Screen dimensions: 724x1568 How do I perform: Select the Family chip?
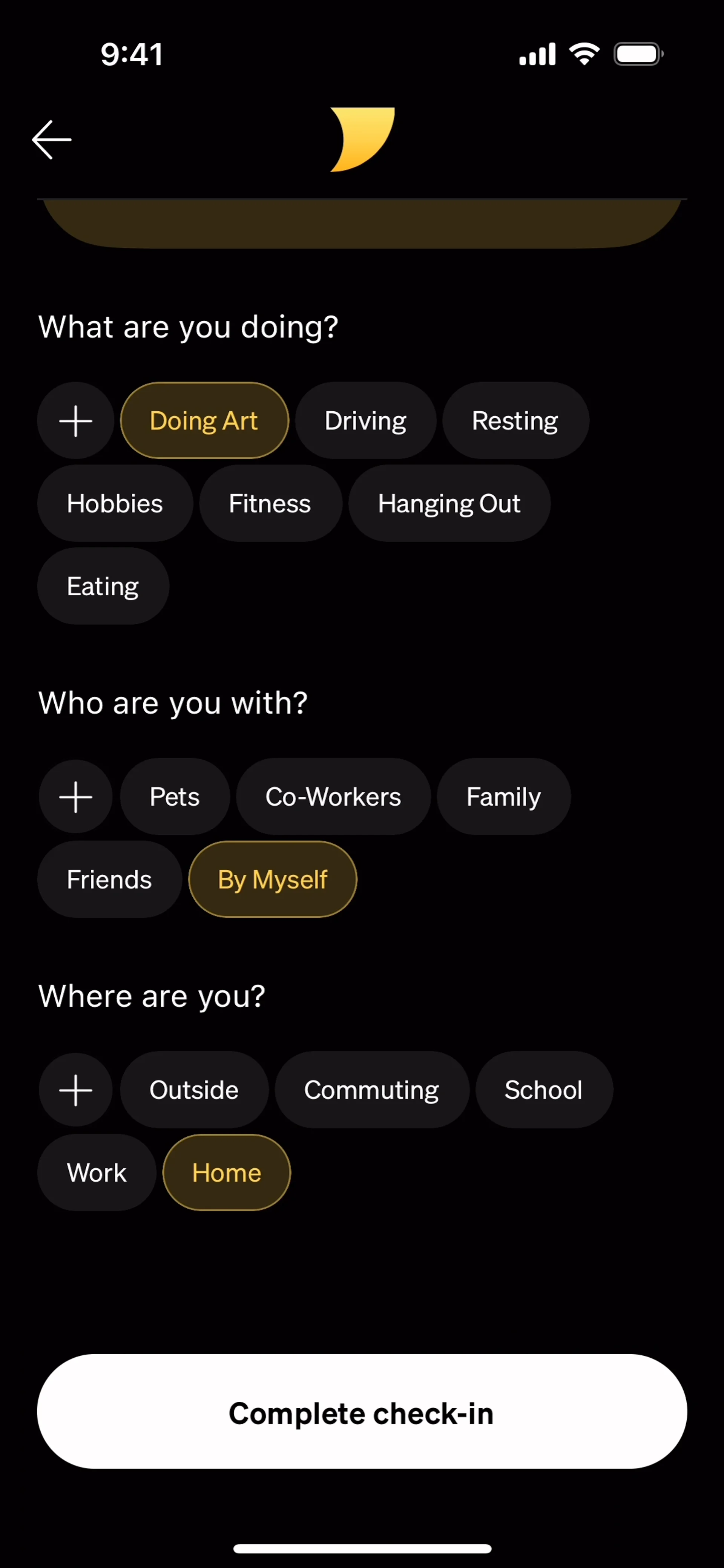(503, 797)
